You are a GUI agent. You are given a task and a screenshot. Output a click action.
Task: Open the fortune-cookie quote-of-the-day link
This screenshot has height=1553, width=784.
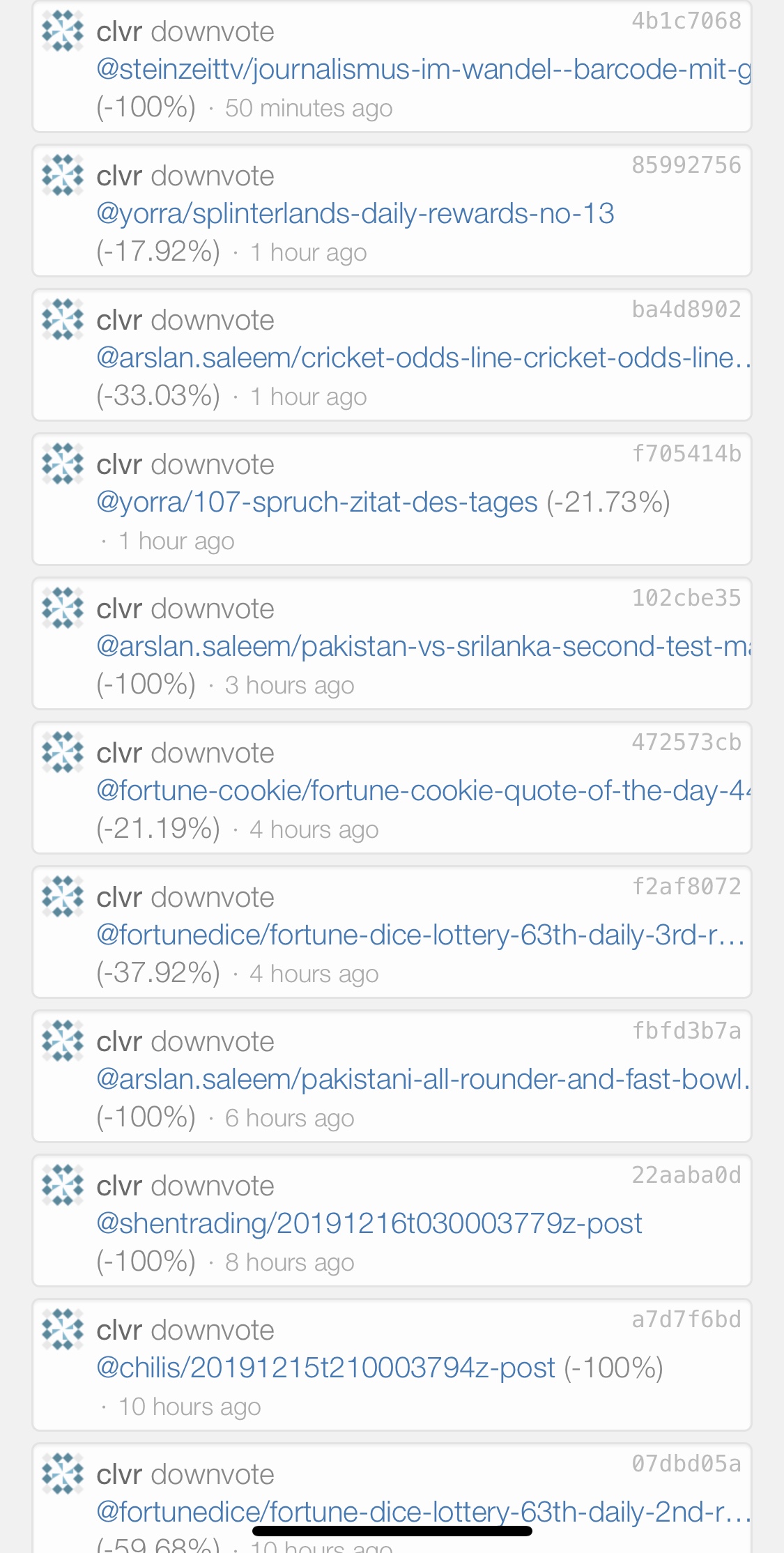(x=422, y=791)
